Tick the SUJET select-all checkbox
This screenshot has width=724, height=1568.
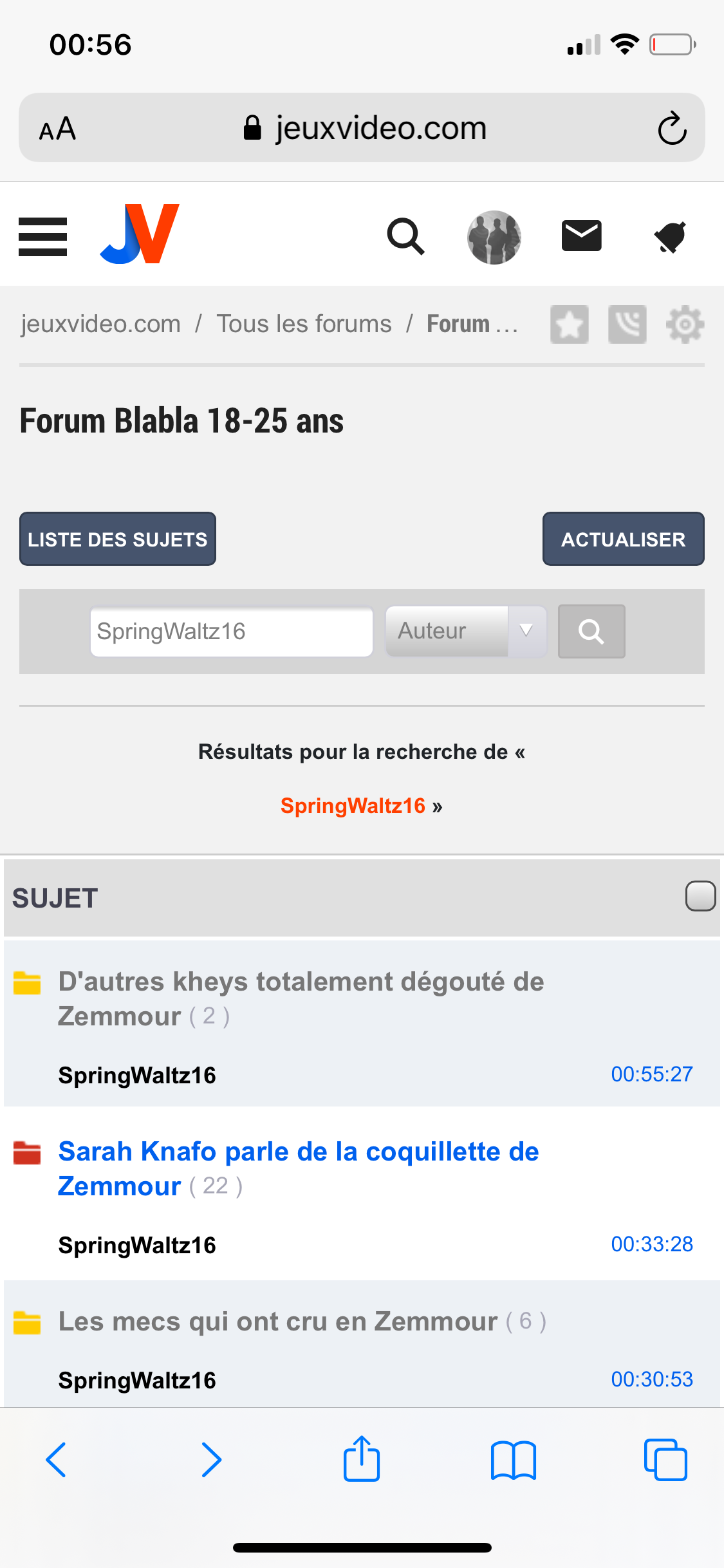pos(700,896)
